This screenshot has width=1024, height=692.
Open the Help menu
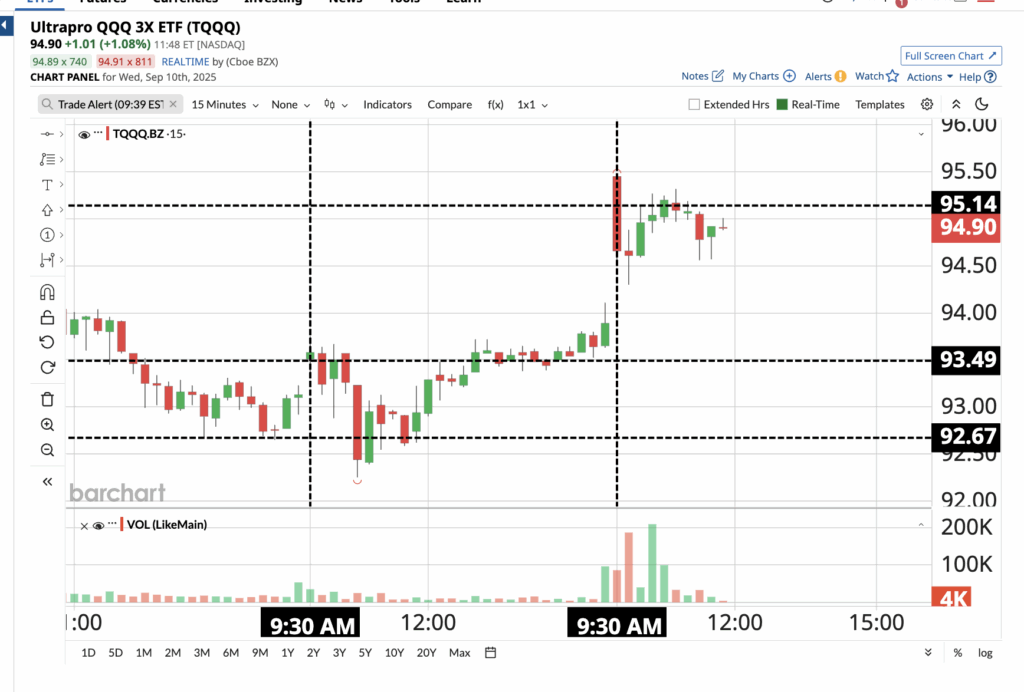point(977,77)
